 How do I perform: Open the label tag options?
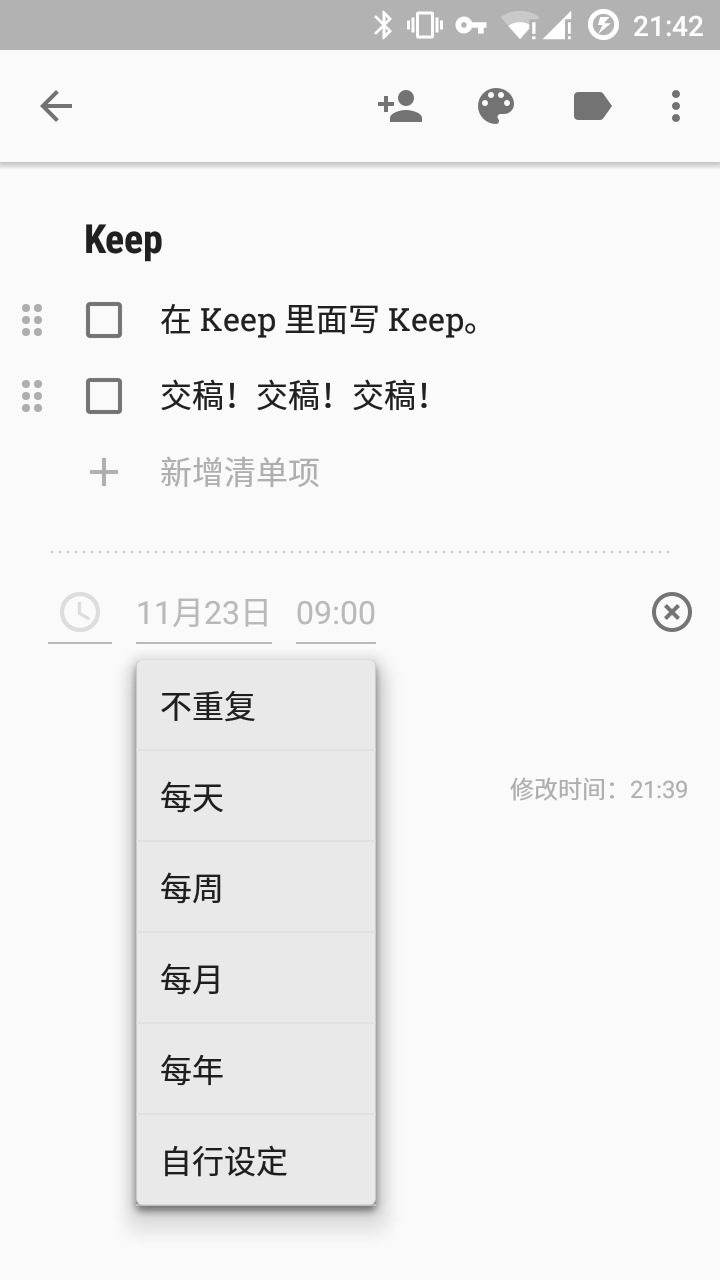pos(592,106)
